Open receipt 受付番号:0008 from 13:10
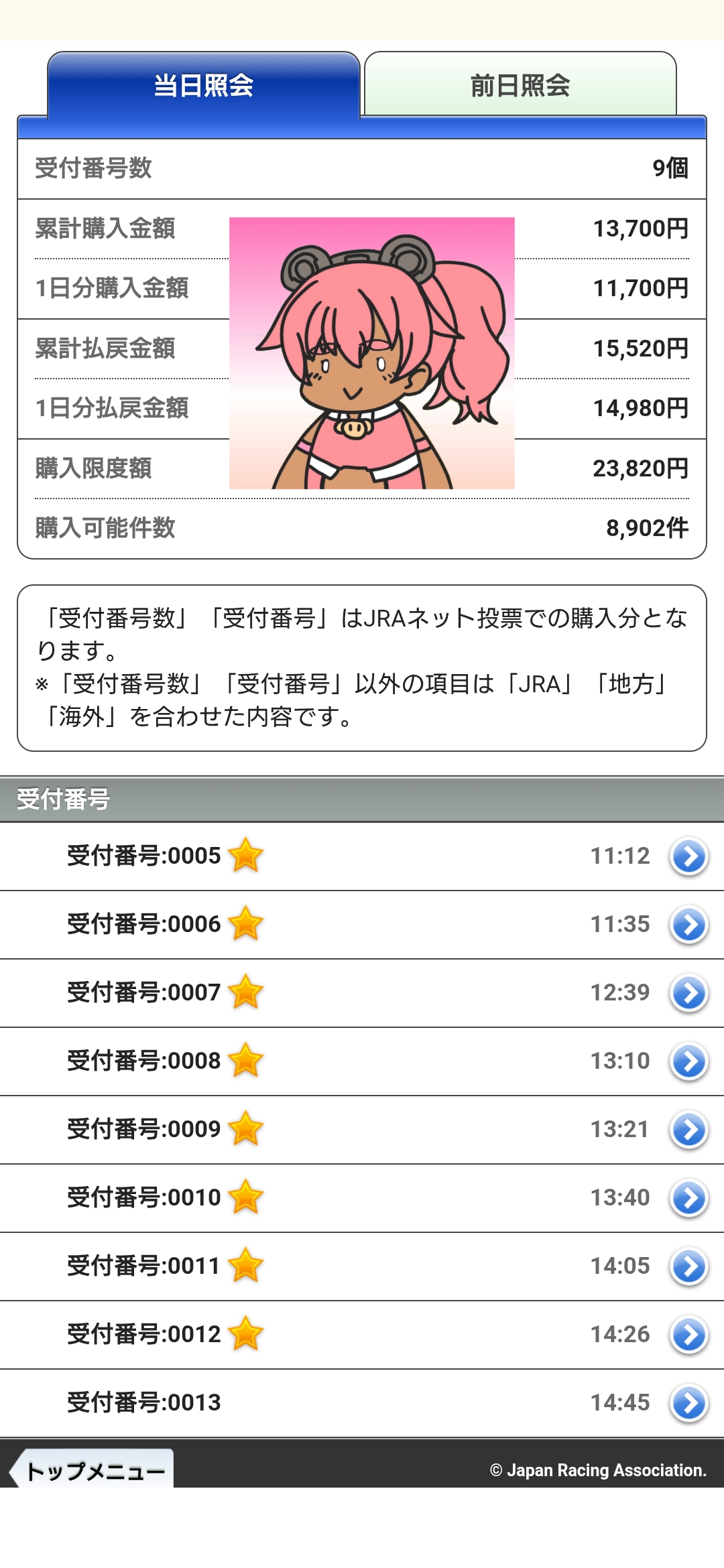Image resolution: width=724 pixels, height=1568 pixels. [x=362, y=1061]
